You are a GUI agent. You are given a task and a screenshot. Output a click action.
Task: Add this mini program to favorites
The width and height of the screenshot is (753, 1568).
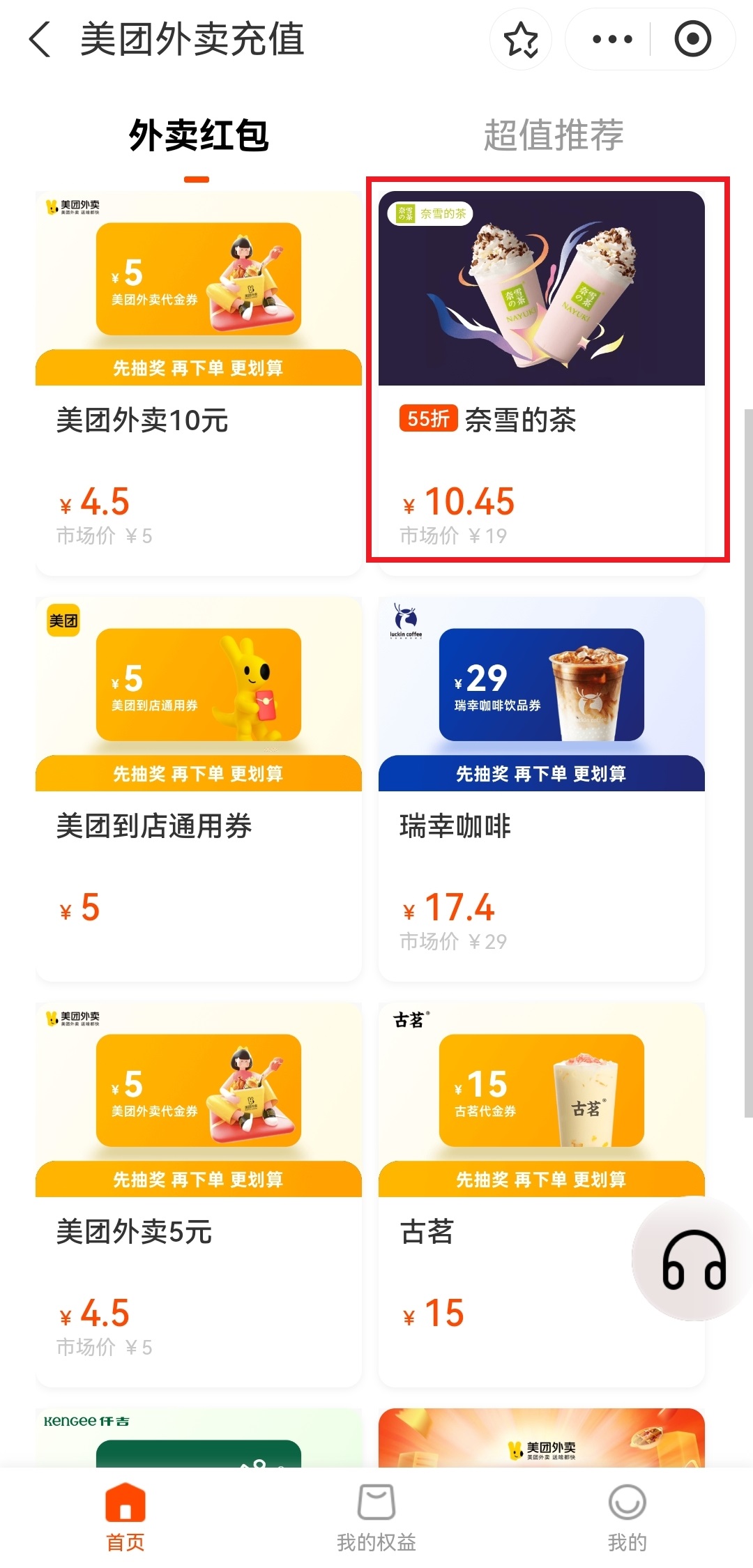point(521,39)
